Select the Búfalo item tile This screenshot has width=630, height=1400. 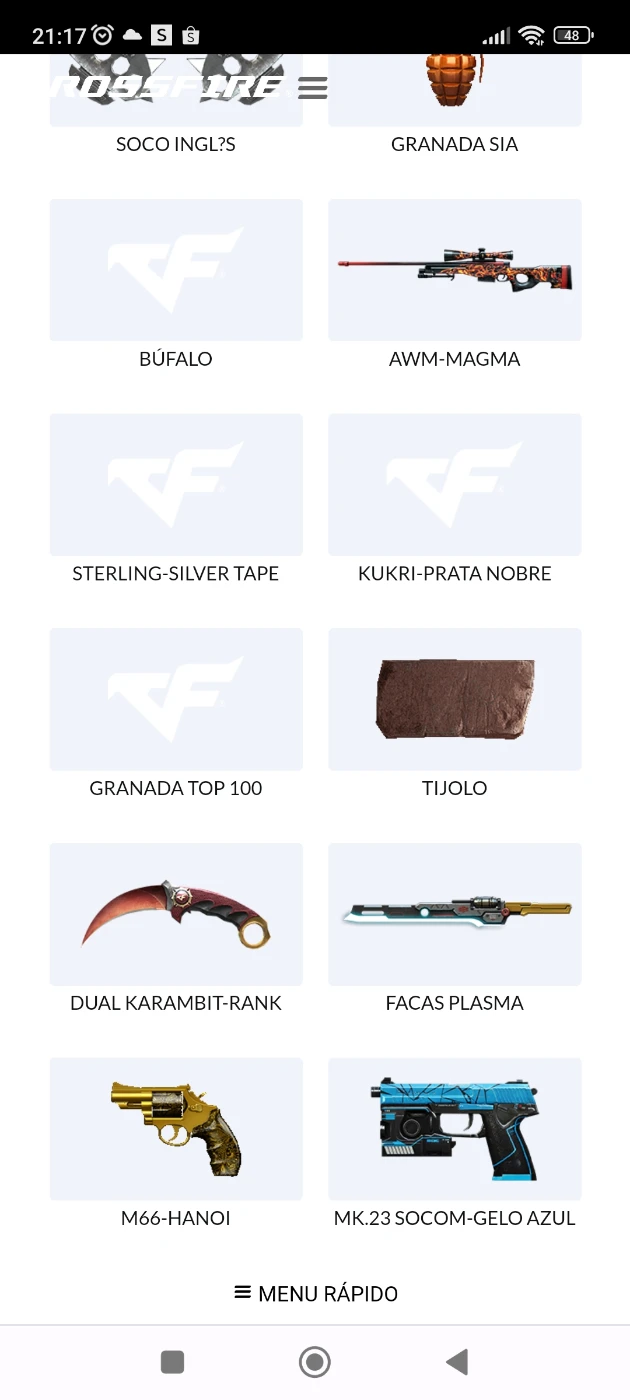(x=176, y=285)
